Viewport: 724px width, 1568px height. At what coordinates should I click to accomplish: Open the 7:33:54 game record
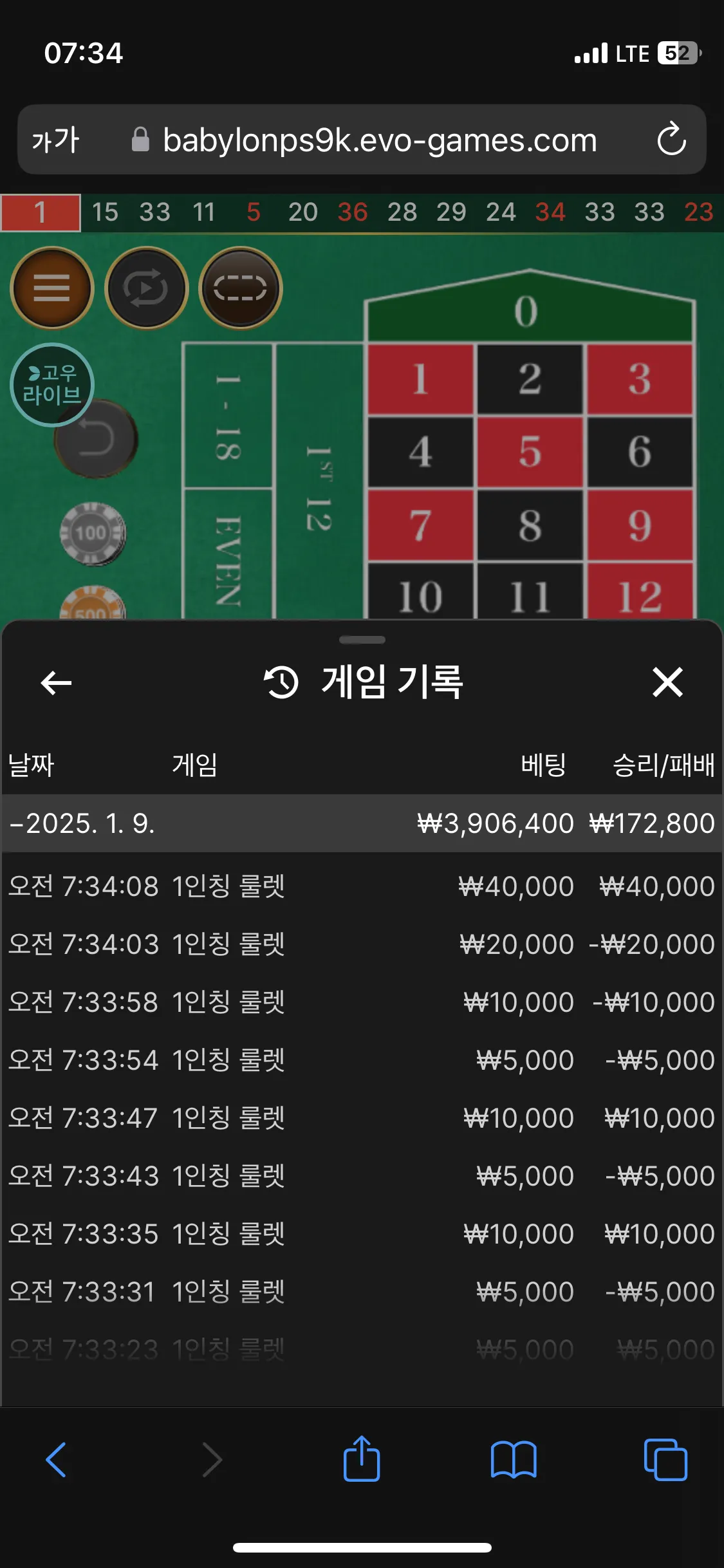pos(360,1060)
